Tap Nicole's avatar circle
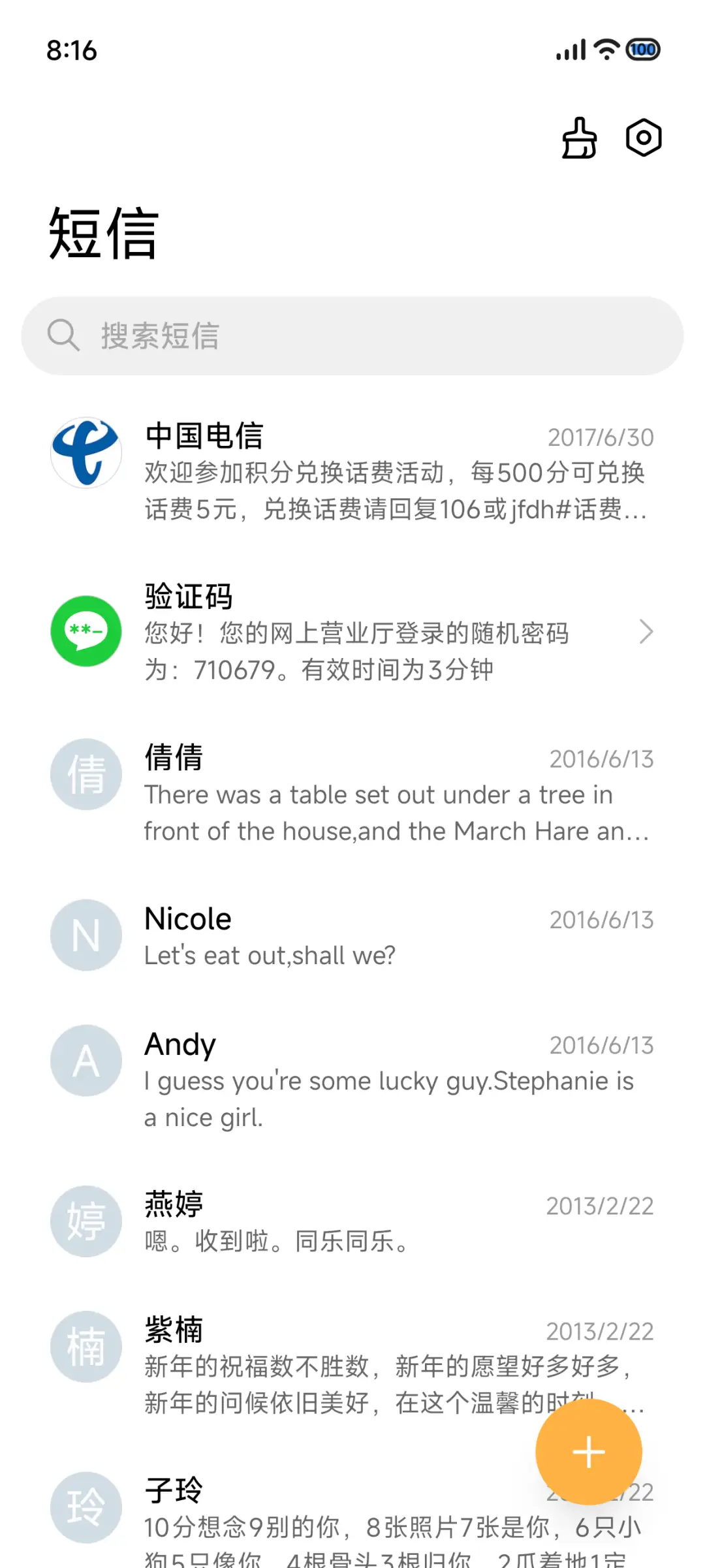This screenshot has height=1568, width=705. tap(86, 935)
